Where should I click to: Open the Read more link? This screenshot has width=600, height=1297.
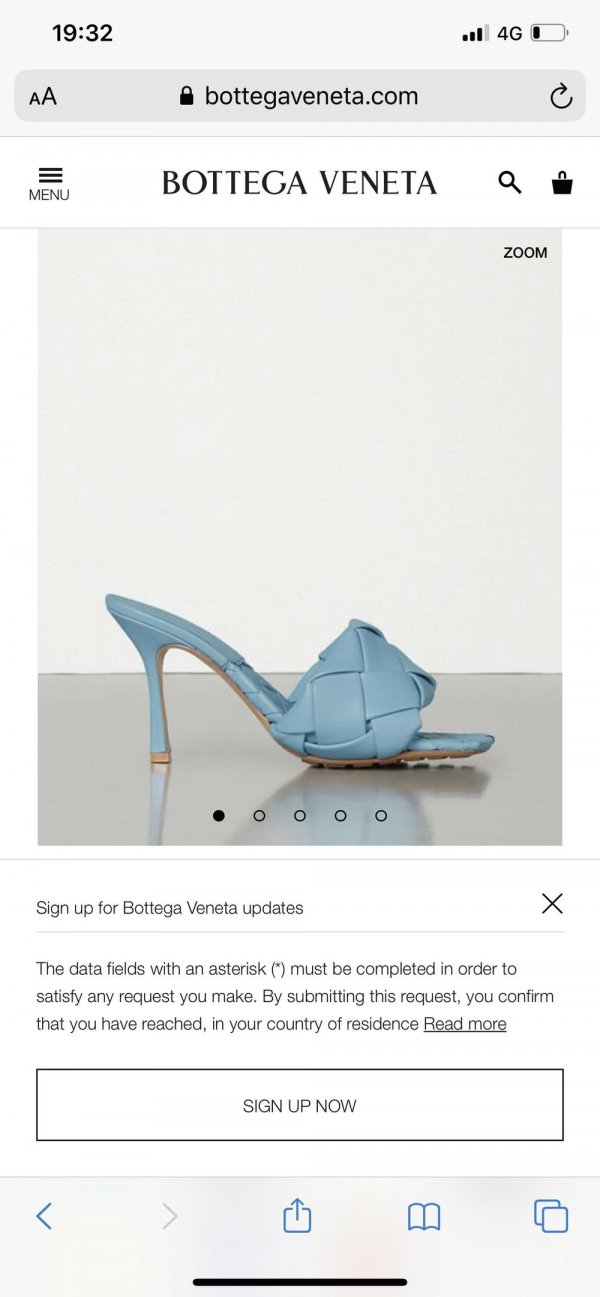465,1024
